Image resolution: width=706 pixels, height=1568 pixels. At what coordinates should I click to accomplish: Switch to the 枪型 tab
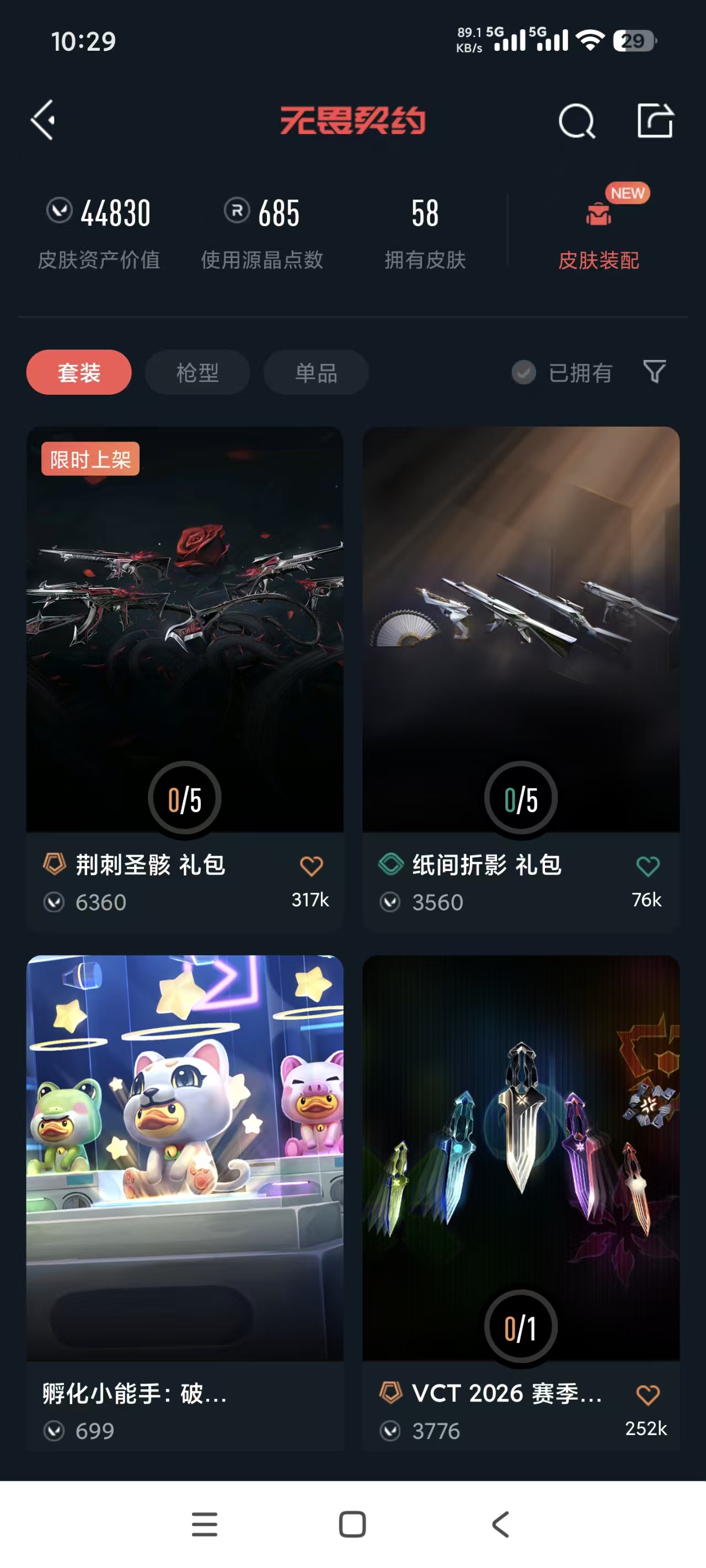(197, 373)
